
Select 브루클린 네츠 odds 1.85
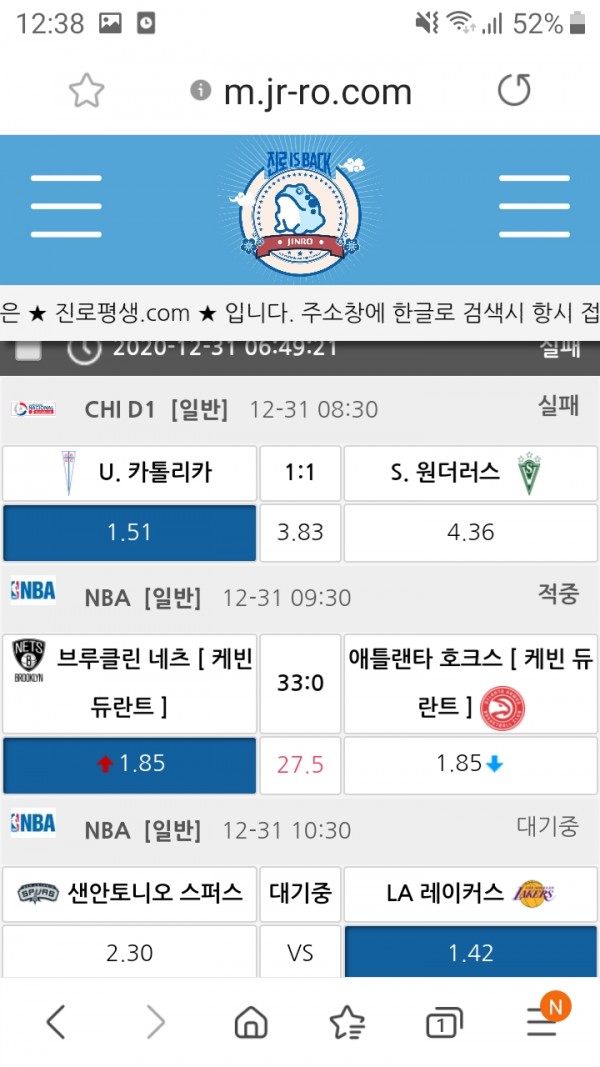tap(129, 764)
